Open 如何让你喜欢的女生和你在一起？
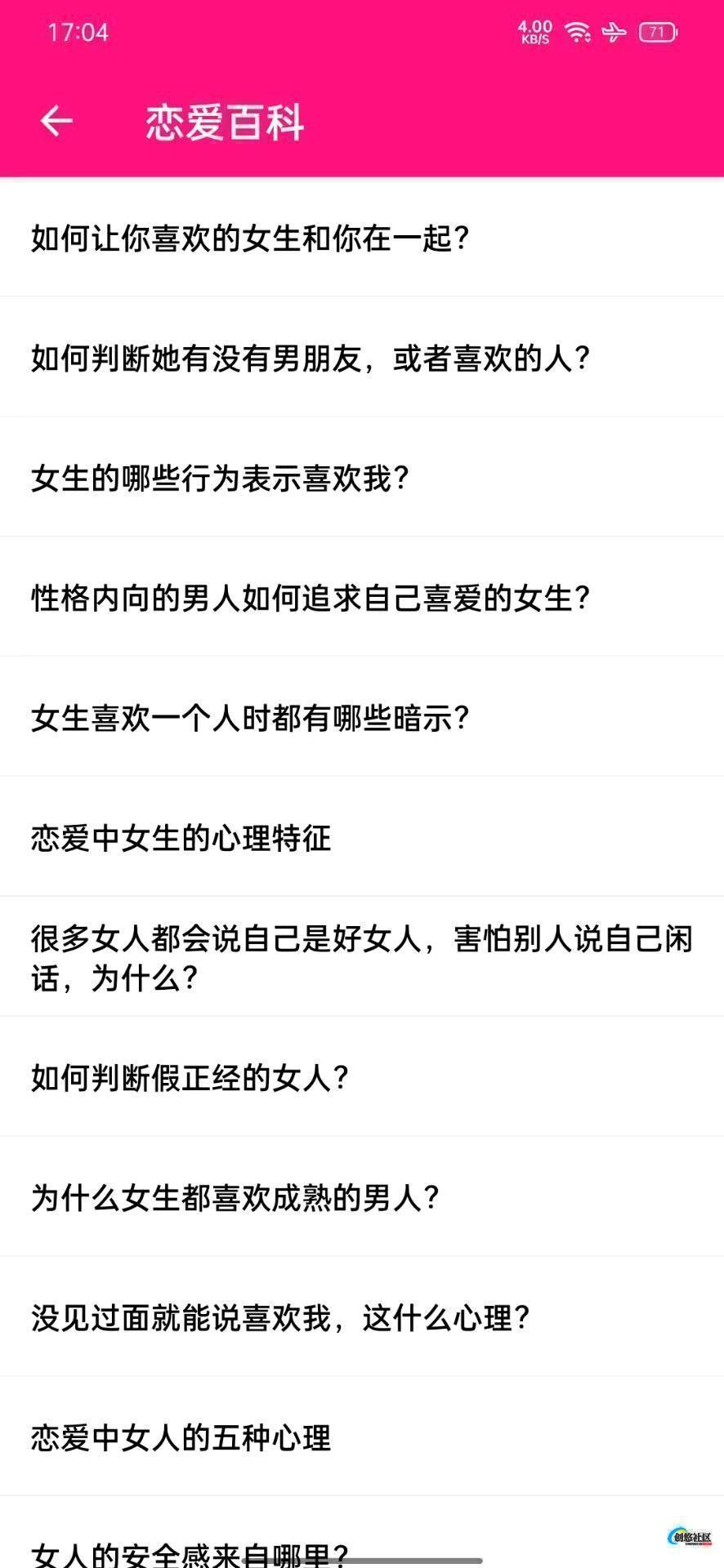Viewport: 724px width, 1568px height. click(x=250, y=238)
